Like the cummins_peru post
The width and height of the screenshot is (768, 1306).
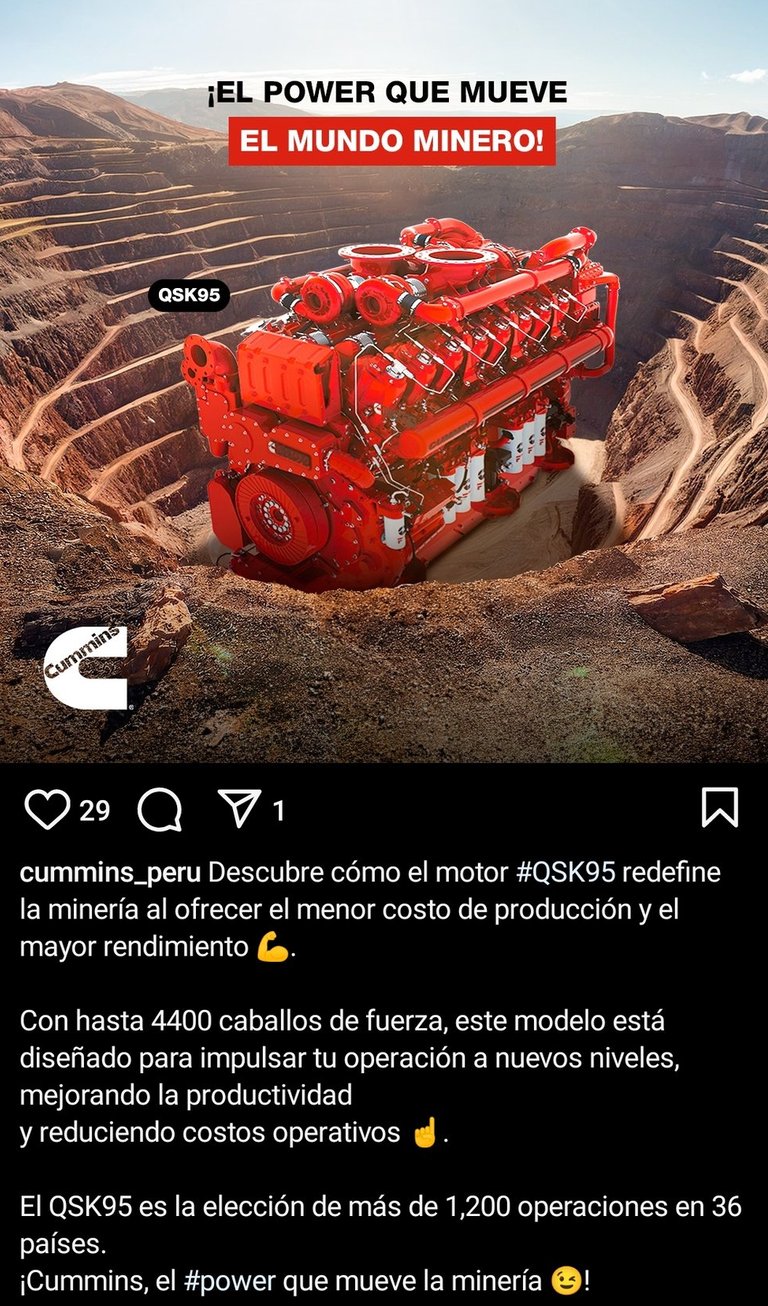(x=47, y=809)
